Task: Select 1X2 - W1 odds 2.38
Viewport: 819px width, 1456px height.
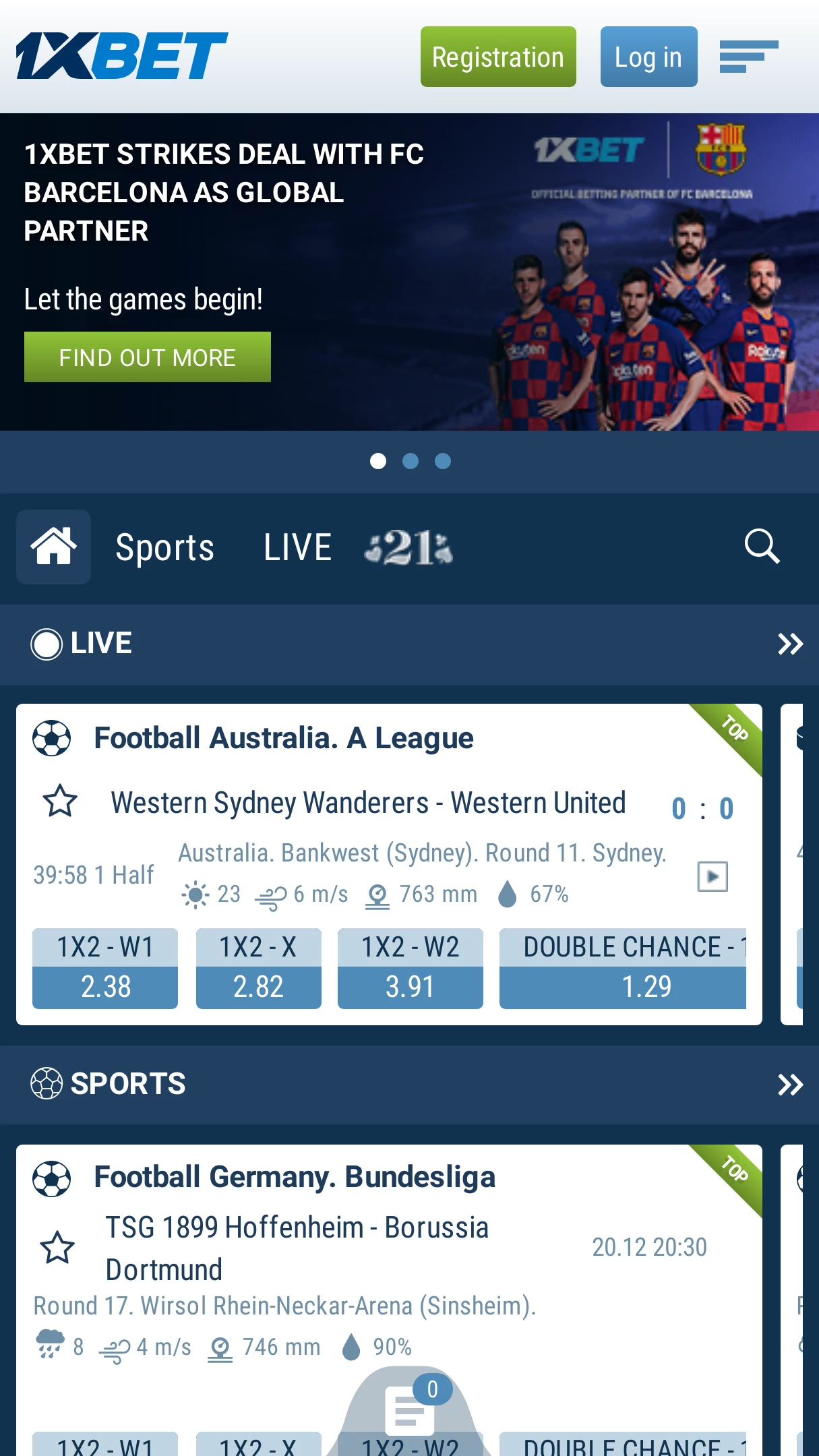Action: (x=105, y=969)
